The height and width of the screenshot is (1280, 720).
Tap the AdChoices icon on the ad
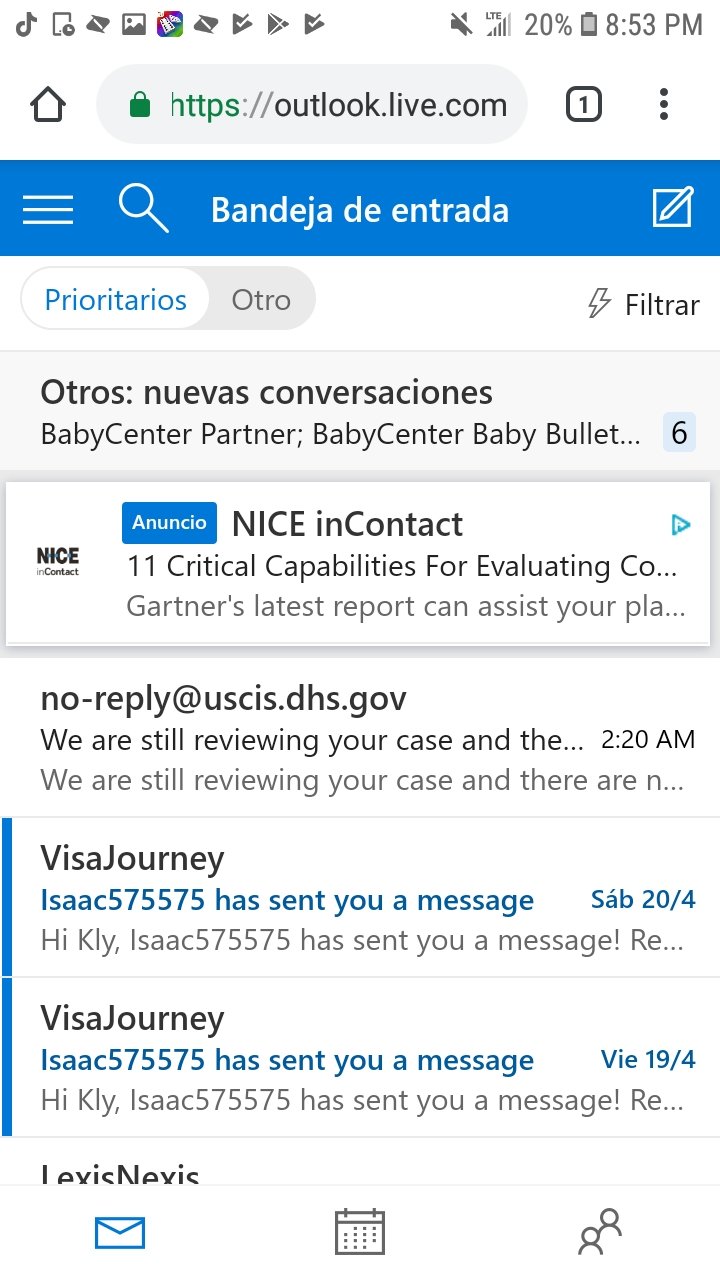click(681, 524)
